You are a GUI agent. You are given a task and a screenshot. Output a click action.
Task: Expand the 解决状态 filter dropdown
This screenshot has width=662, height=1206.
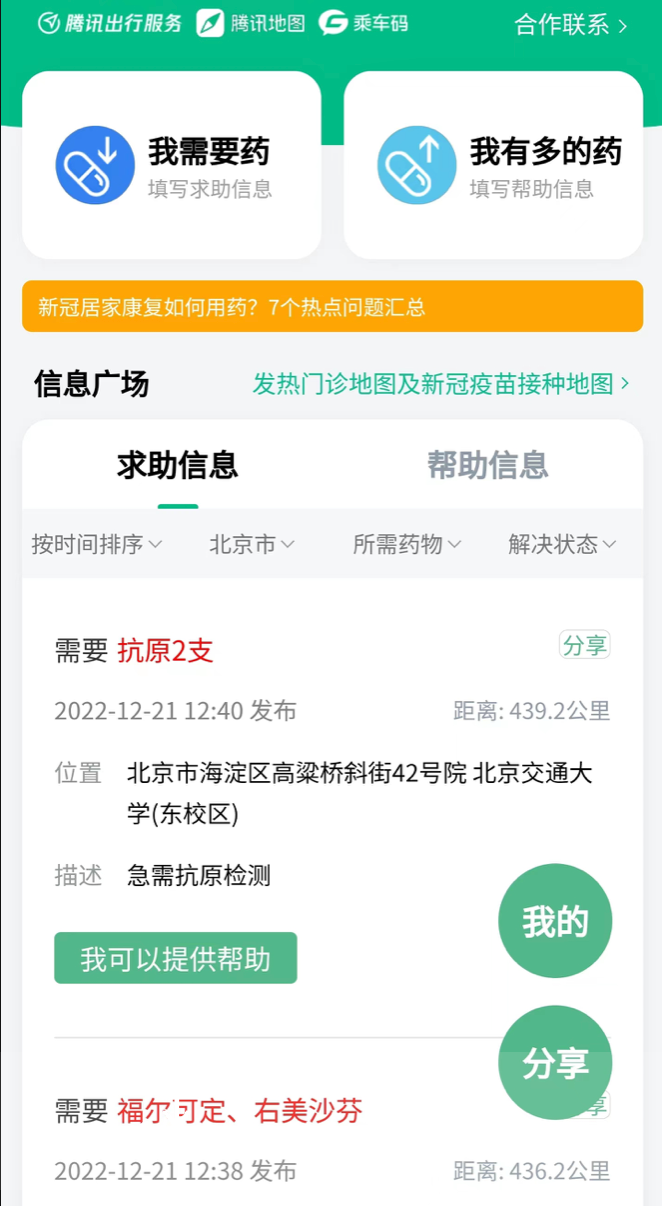click(x=562, y=544)
